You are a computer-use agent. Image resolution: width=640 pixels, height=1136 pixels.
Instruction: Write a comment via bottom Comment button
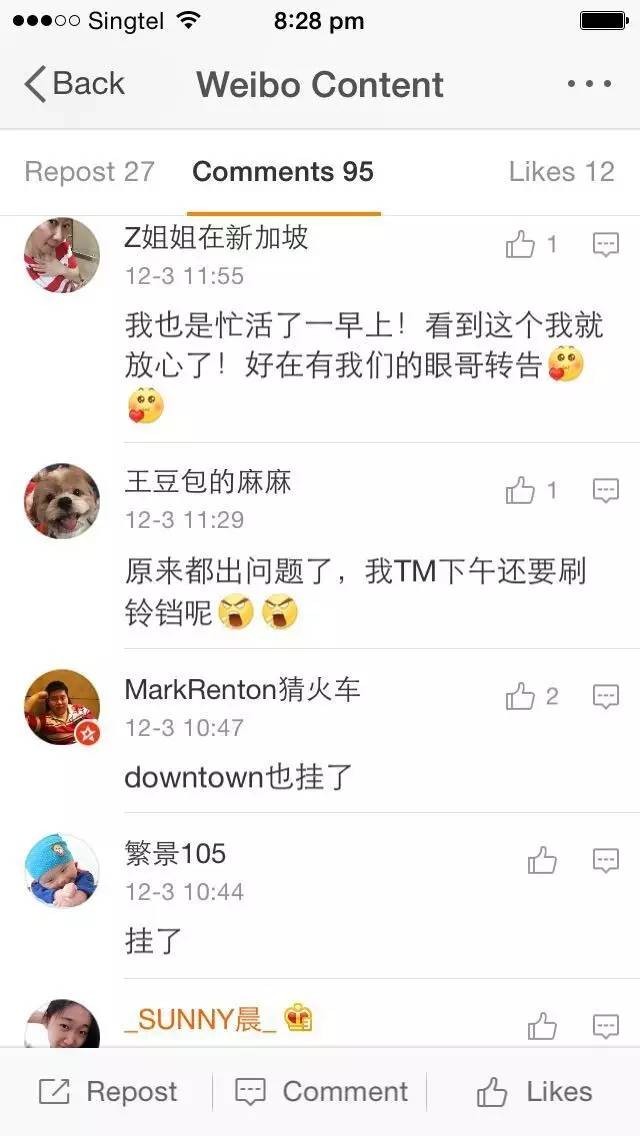pos(321,1092)
